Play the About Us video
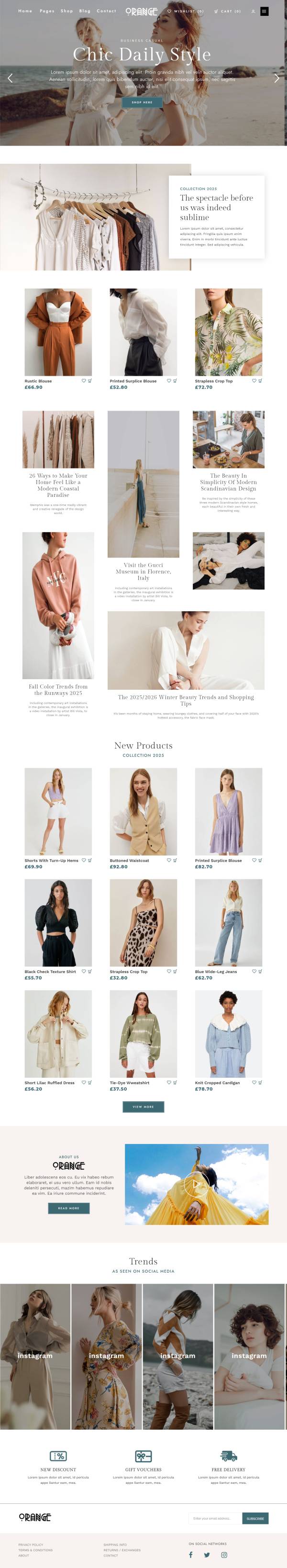Screen dimensions: 287x1568 click(197, 1184)
